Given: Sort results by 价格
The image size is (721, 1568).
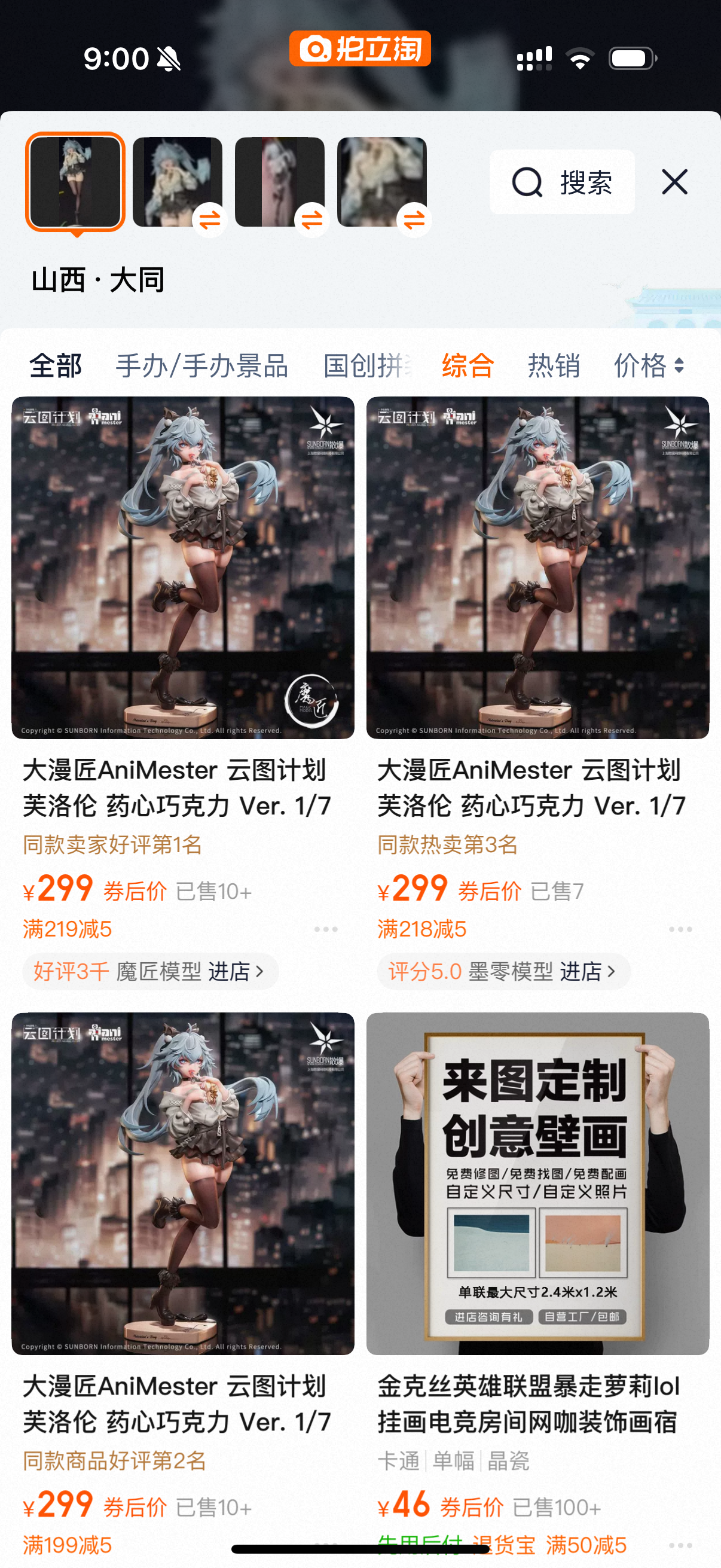Looking at the screenshot, I should (649, 366).
